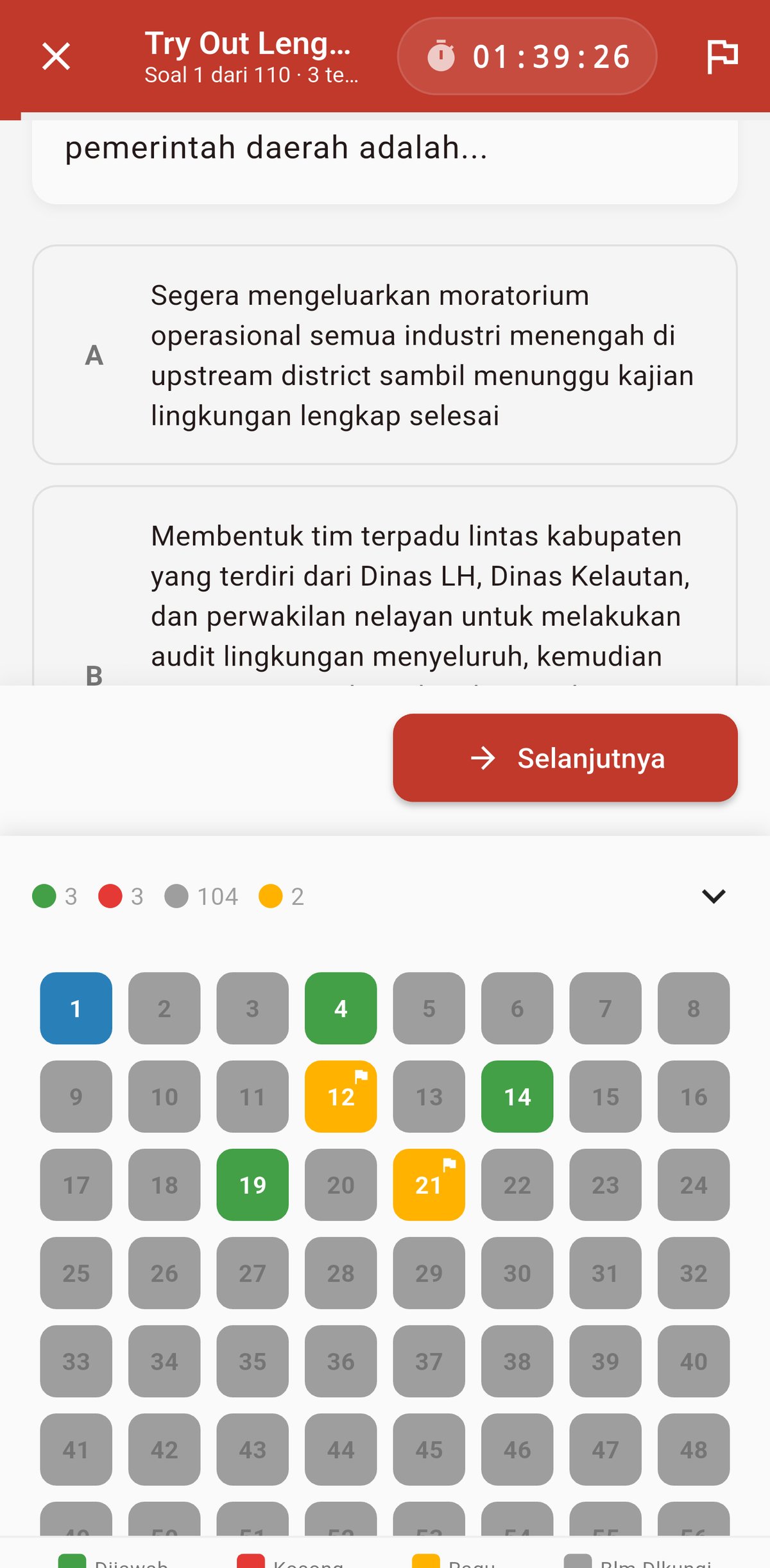The width and height of the screenshot is (770, 1568).
Task: Select answer option A about moratorium
Action: coord(385,355)
